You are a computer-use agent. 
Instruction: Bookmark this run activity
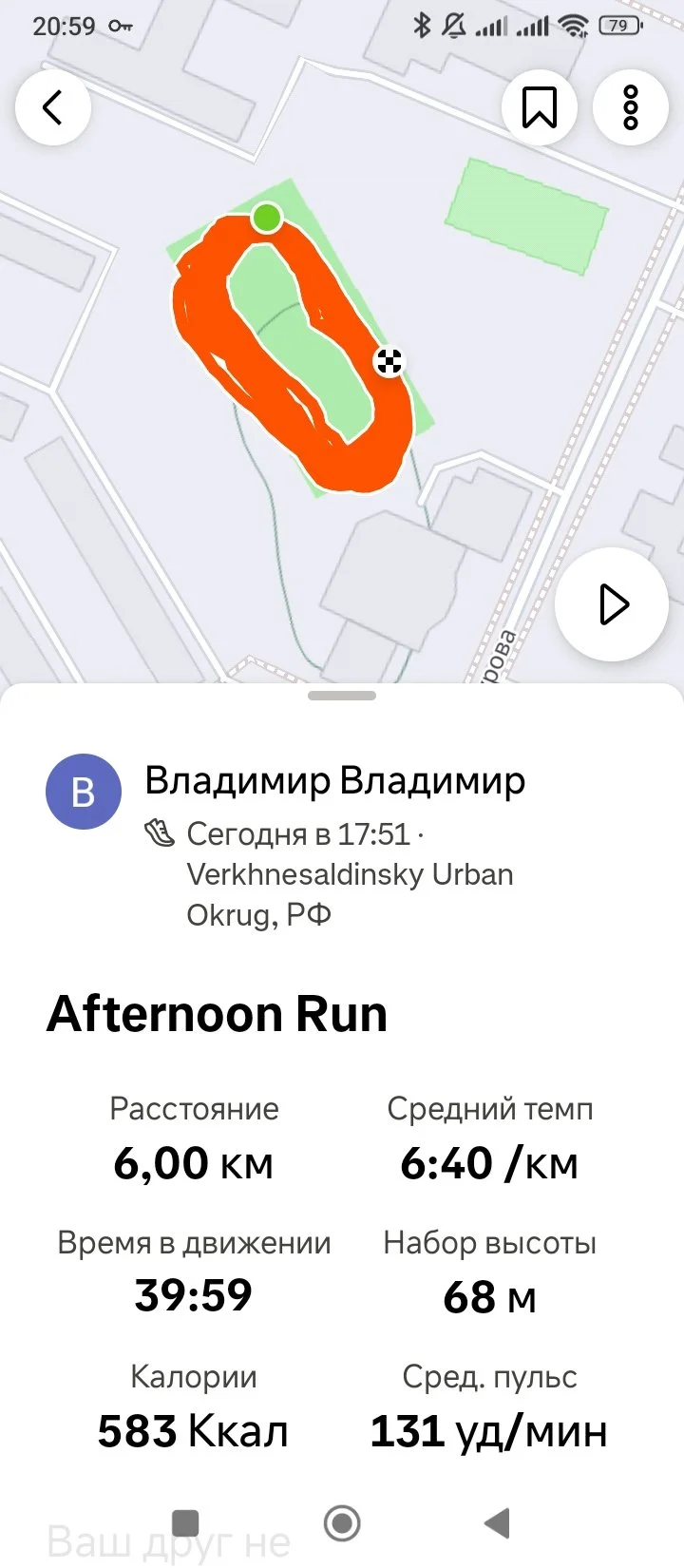[x=540, y=107]
